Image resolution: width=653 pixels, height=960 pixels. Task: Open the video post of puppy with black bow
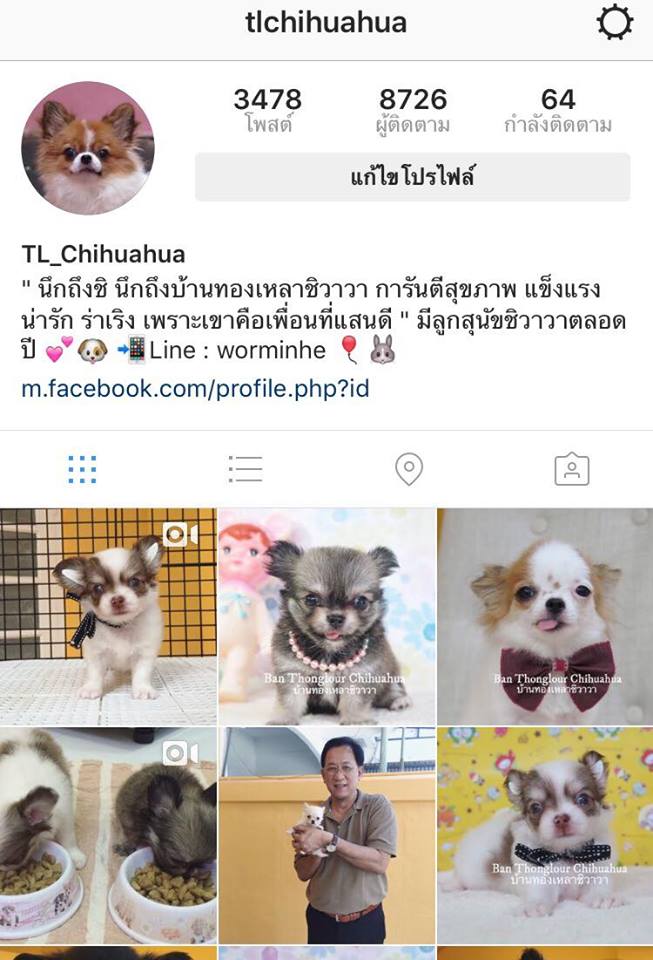pos(108,616)
